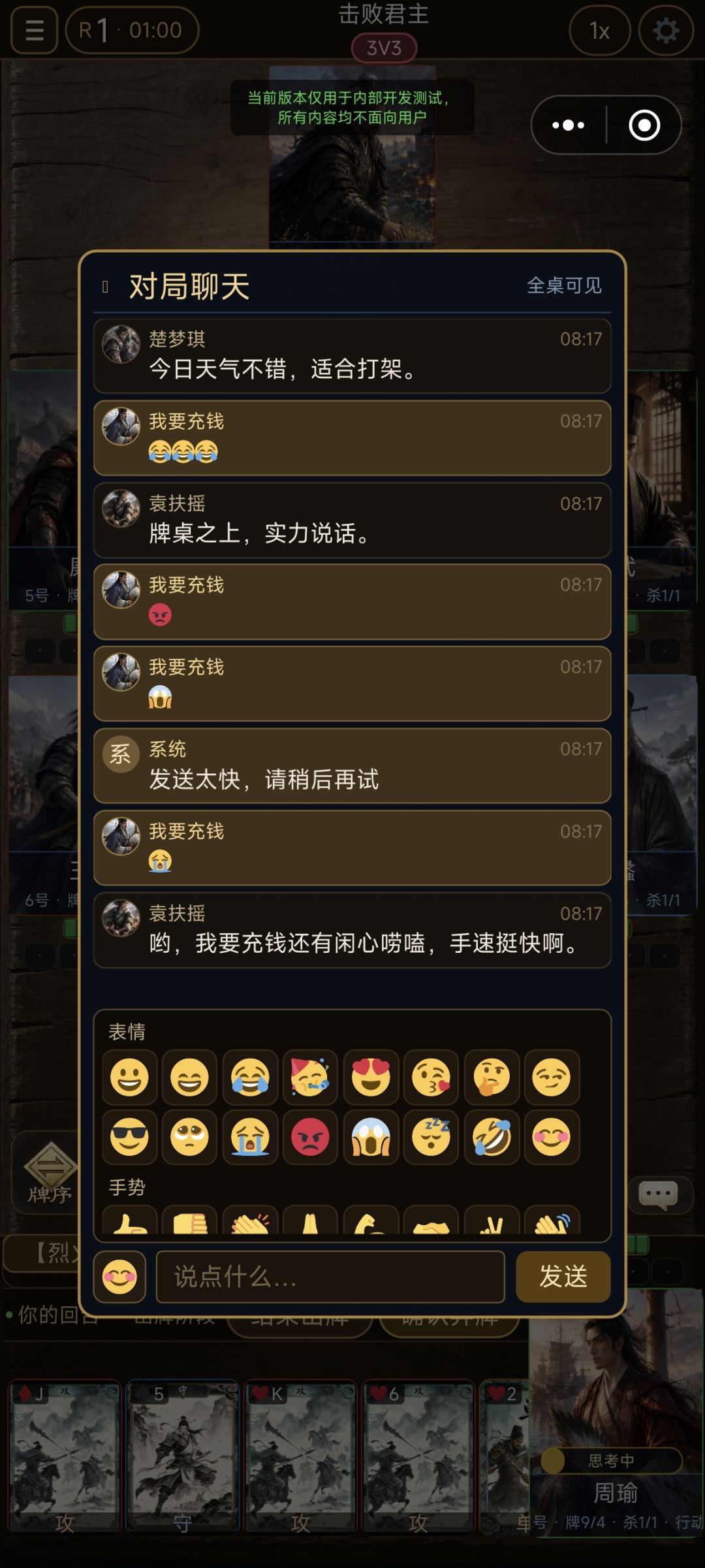Select the rolling on floor laughing emoji
705x1568 pixels.
[492, 1137]
